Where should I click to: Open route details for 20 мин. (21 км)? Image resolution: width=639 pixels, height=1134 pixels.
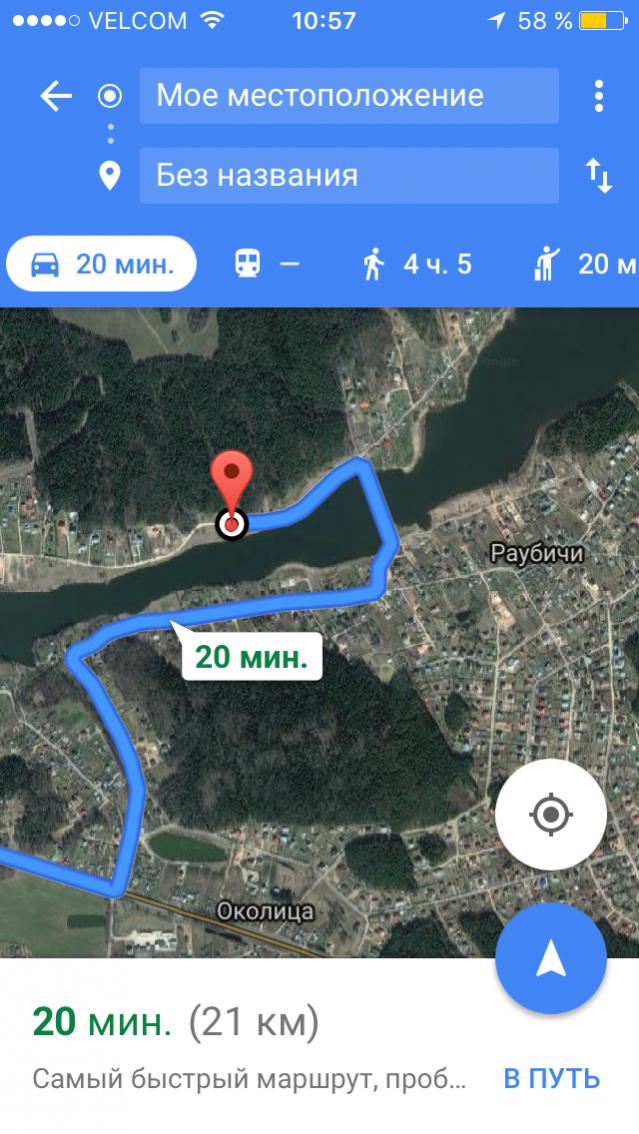pos(176,1022)
